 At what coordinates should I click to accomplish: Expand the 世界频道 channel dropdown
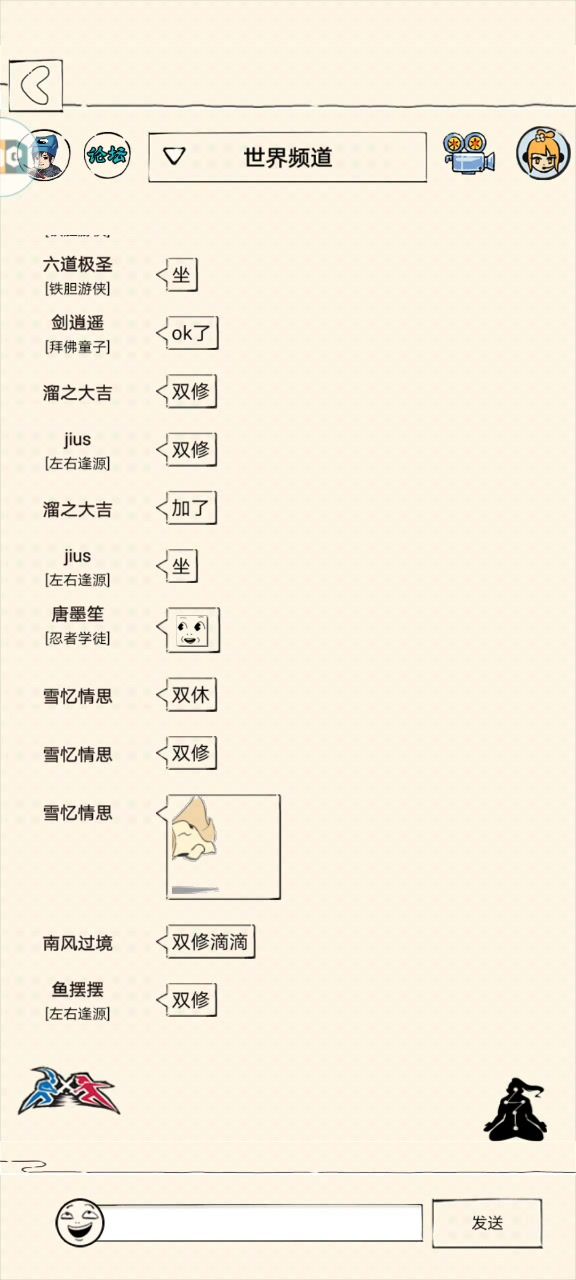[x=287, y=157]
